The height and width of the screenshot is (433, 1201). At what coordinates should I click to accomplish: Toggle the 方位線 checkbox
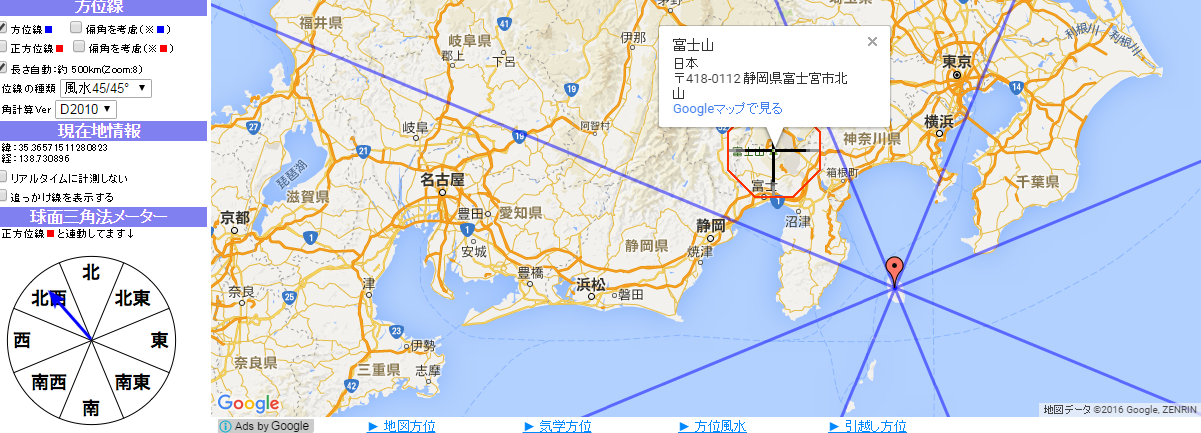(3, 28)
